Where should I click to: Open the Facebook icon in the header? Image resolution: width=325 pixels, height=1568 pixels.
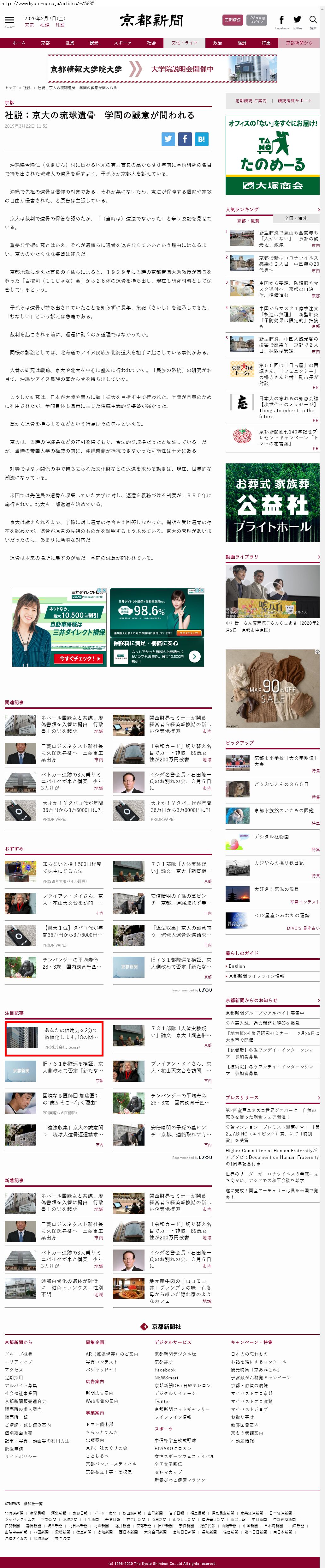[x=281, y=20]
